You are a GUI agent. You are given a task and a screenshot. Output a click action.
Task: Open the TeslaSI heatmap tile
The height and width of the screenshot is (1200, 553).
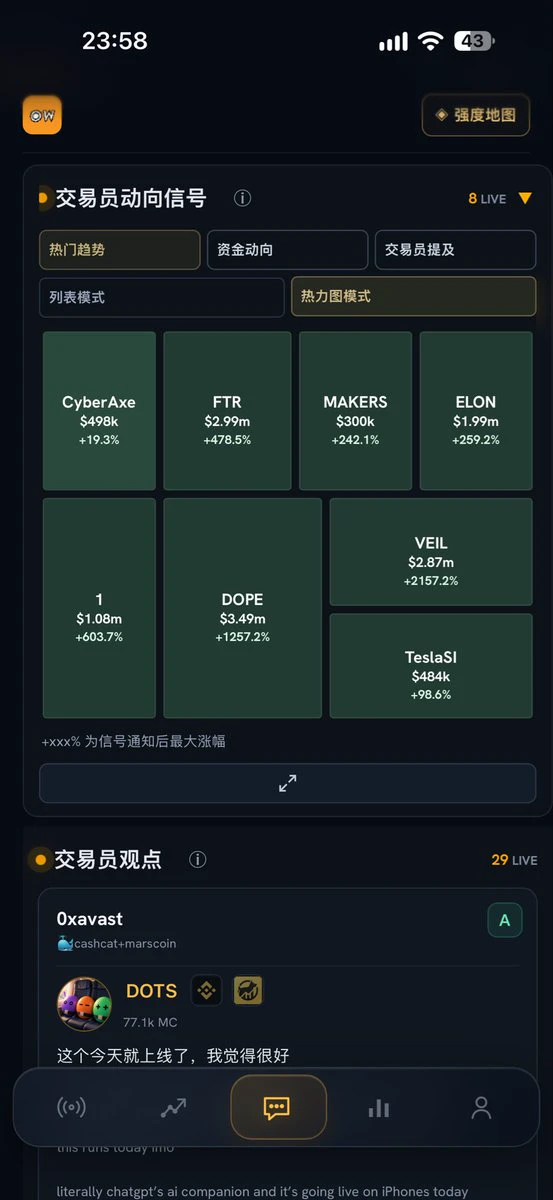coord(431,666)
